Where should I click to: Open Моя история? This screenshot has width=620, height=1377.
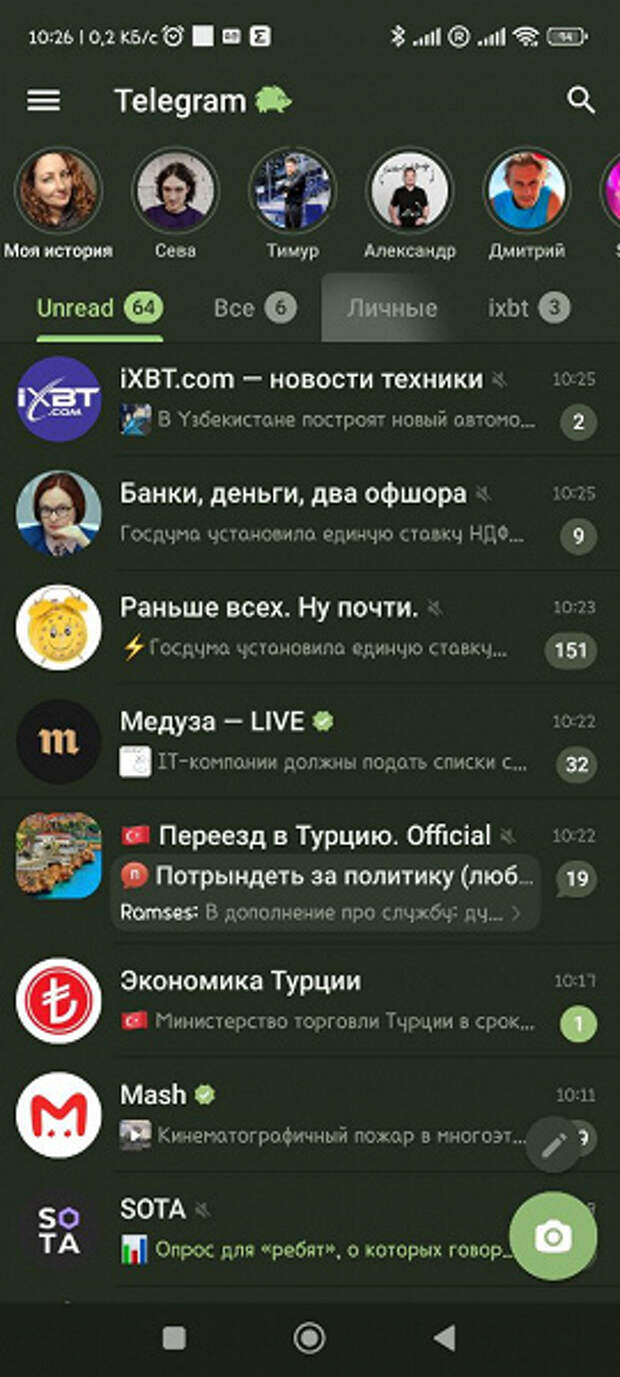pyautogui.click(x=59, y=191)
